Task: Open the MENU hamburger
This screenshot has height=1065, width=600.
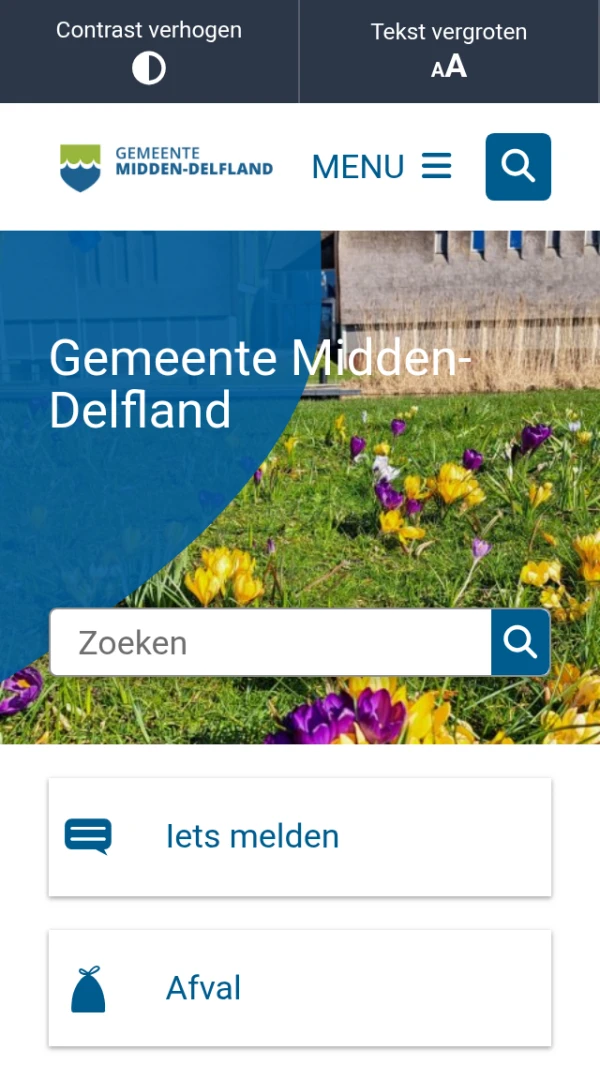Action: 382,166
